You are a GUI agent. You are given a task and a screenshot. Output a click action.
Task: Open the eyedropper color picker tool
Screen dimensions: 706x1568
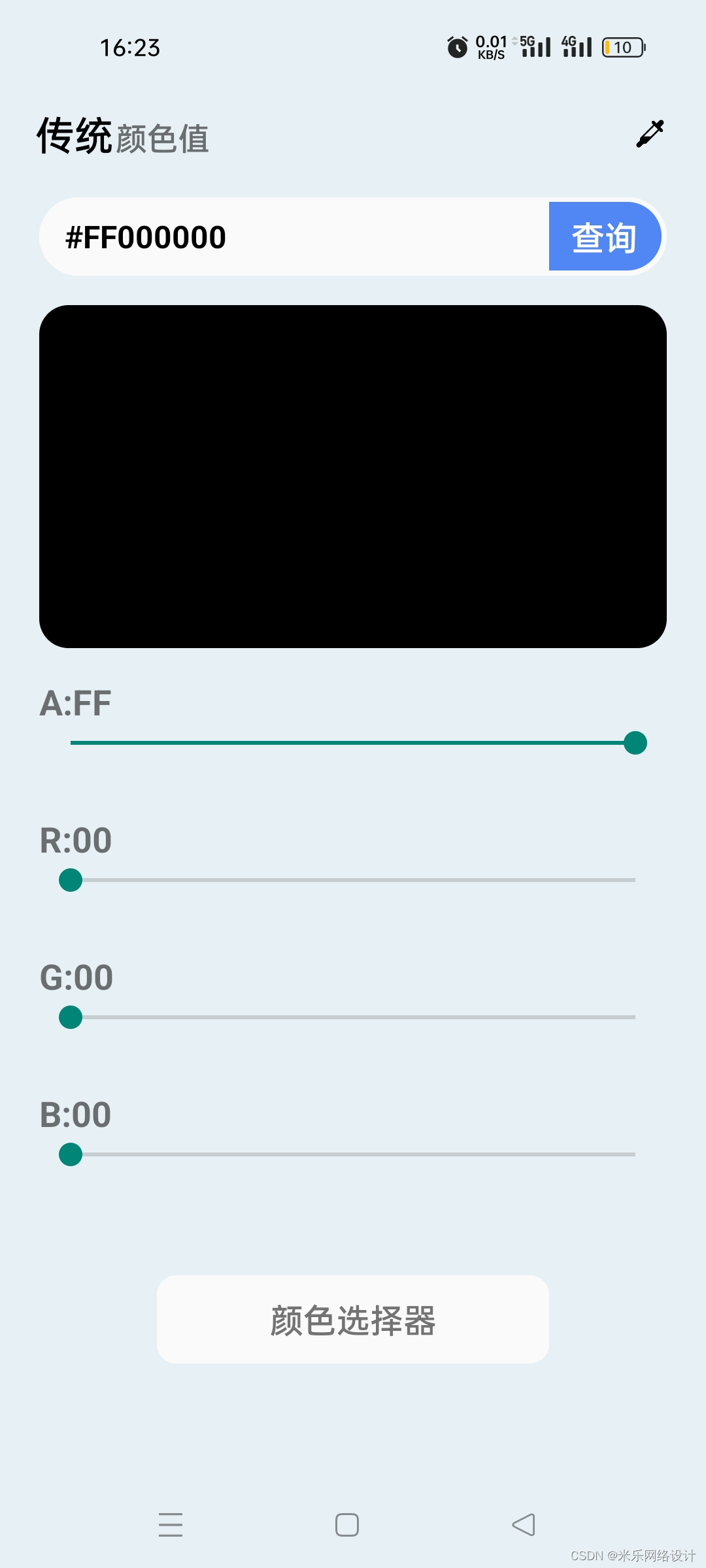click(650, 134)
